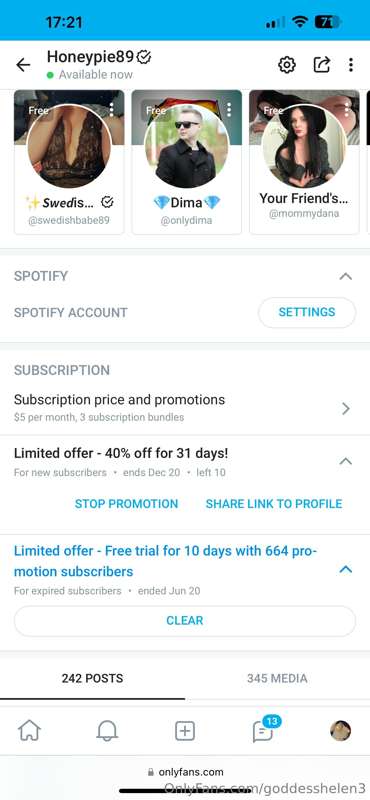Viewport: 370px width, 800px height.
Task: Open the profile settings gear
Action: pos(287,65)
